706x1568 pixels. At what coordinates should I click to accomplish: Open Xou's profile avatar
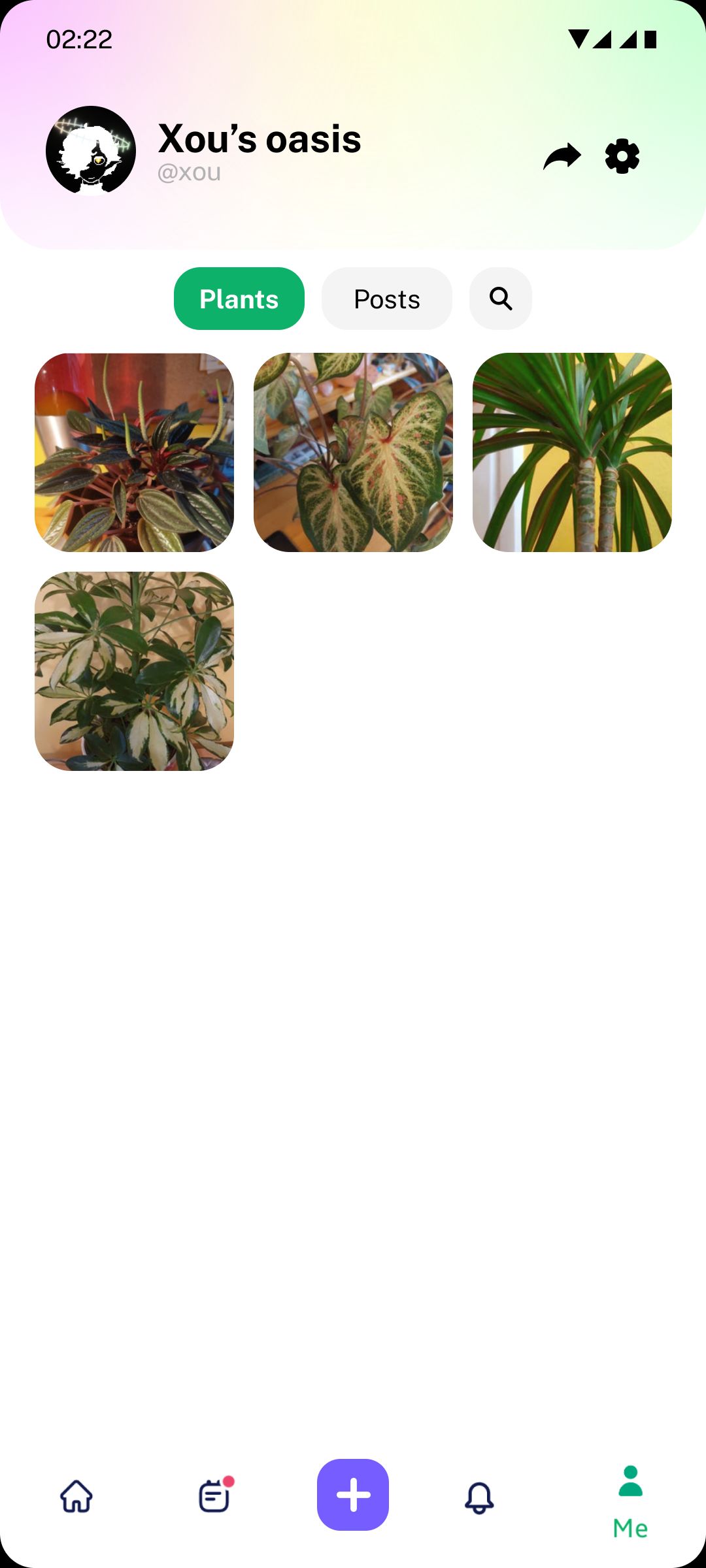pos(91,151)
